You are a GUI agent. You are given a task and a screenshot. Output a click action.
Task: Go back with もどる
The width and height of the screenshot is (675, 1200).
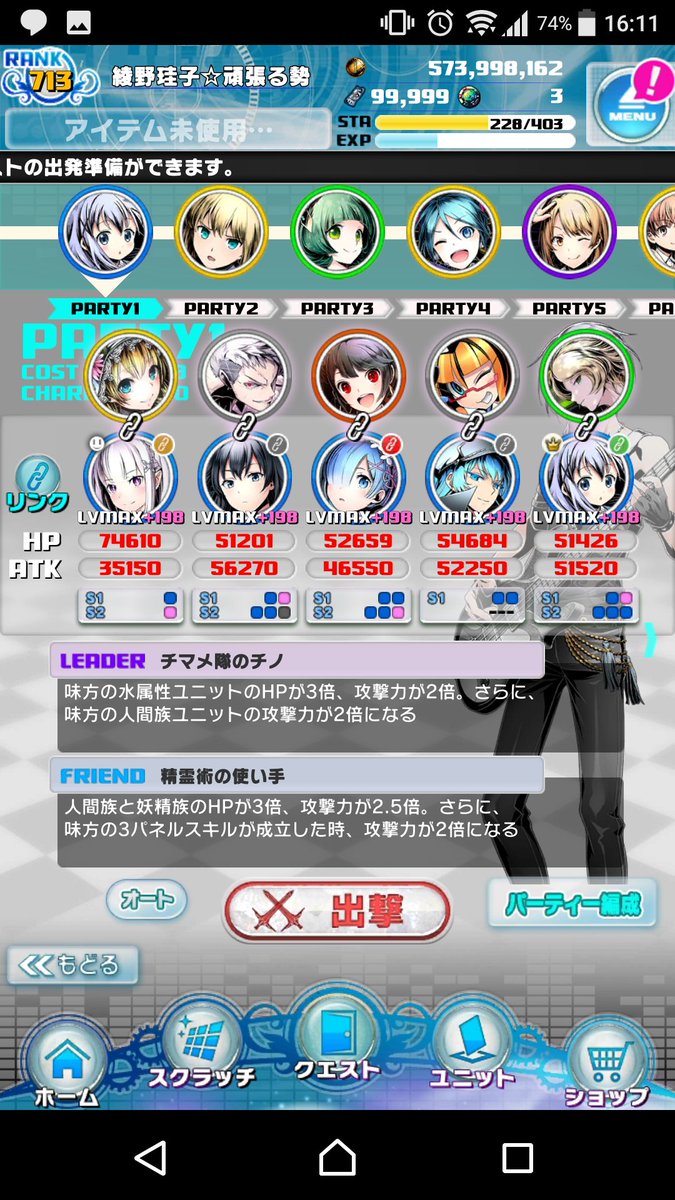coord(73,966)
